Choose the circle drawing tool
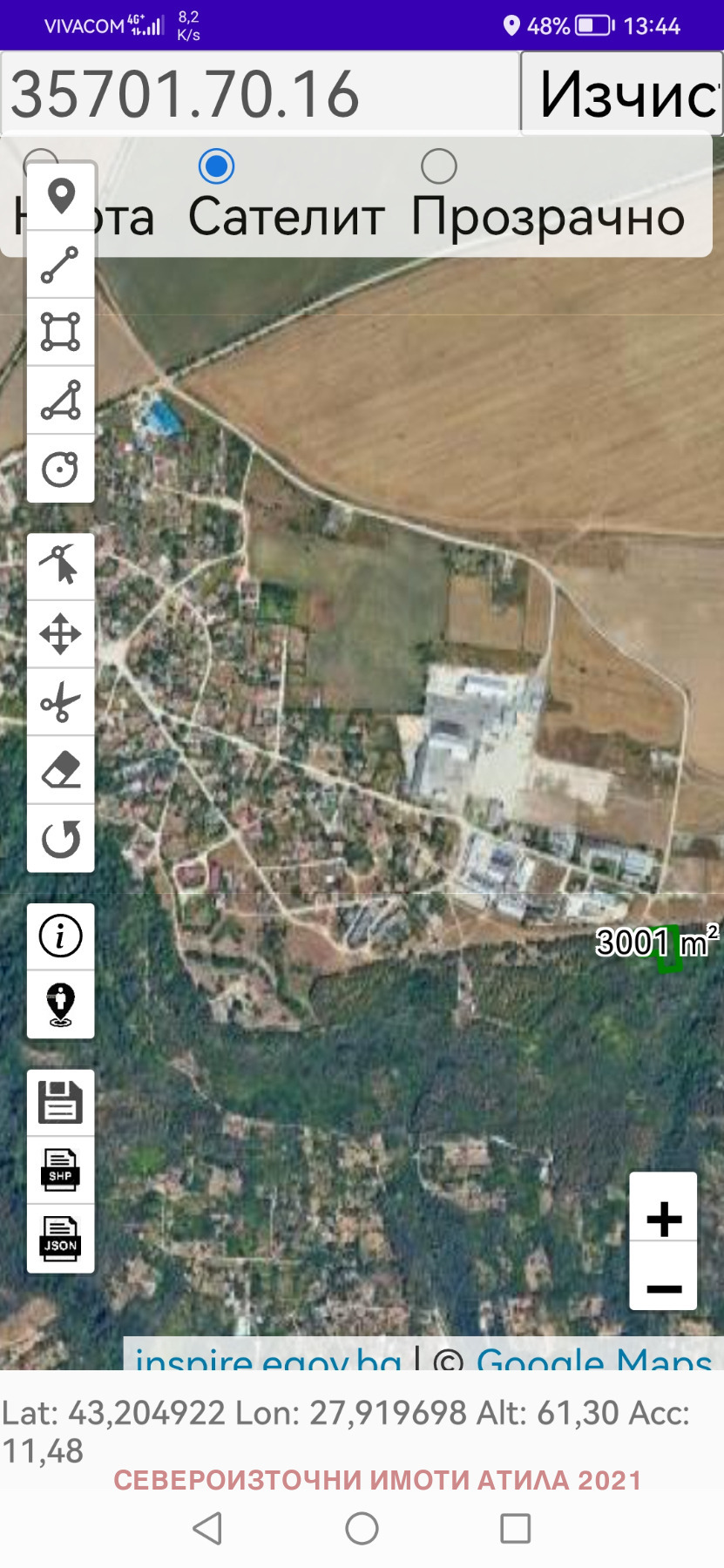 [61, 469]
